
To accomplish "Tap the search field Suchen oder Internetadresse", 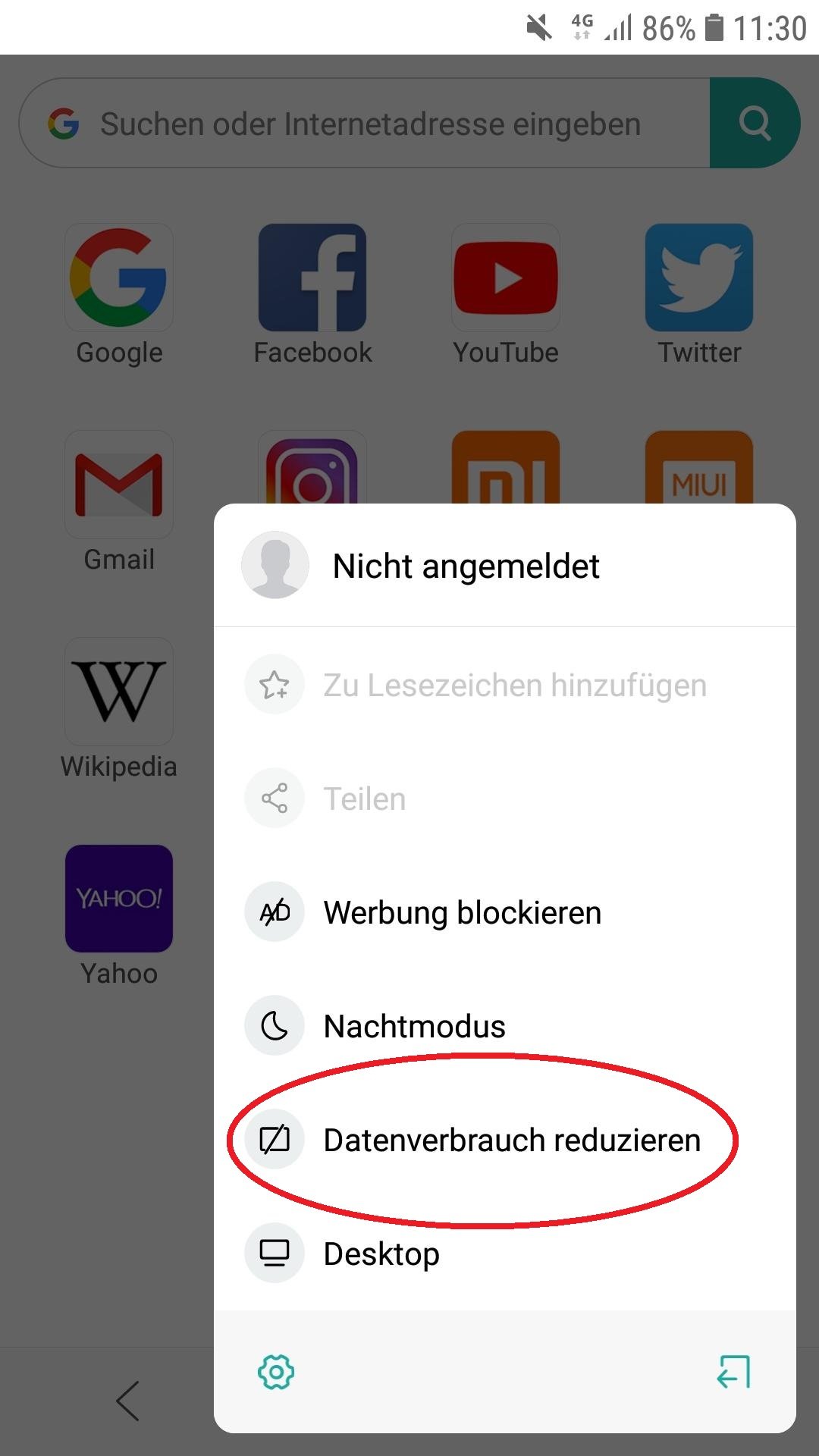I will click(370, 124).
